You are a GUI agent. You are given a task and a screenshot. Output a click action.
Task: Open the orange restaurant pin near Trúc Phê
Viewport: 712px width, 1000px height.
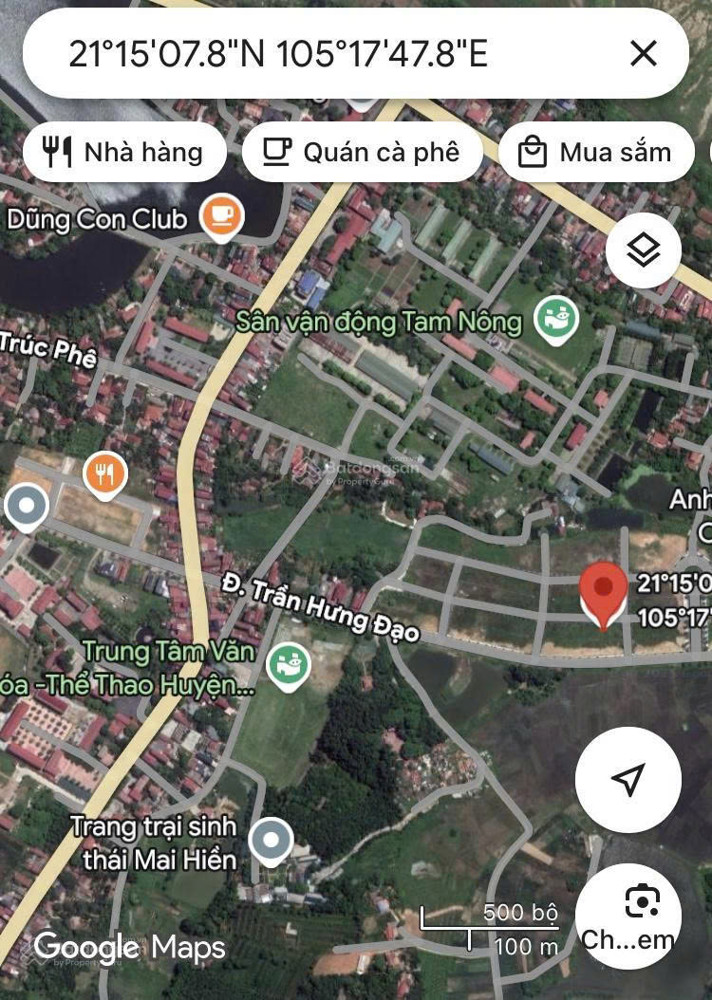(x=105, y=473)
